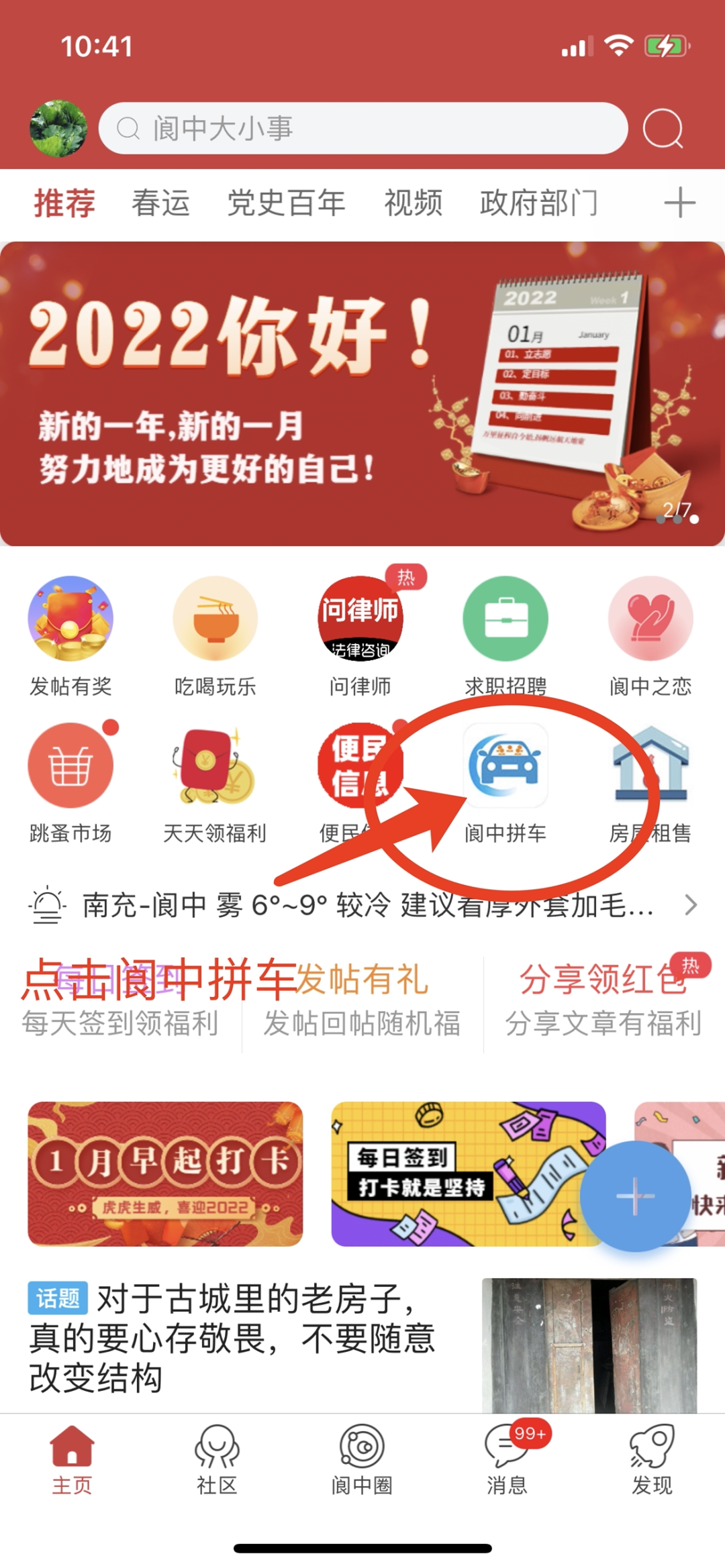Open 求职招聘
The height and width of the screenshot is (1568, 725).
point(505,635)
